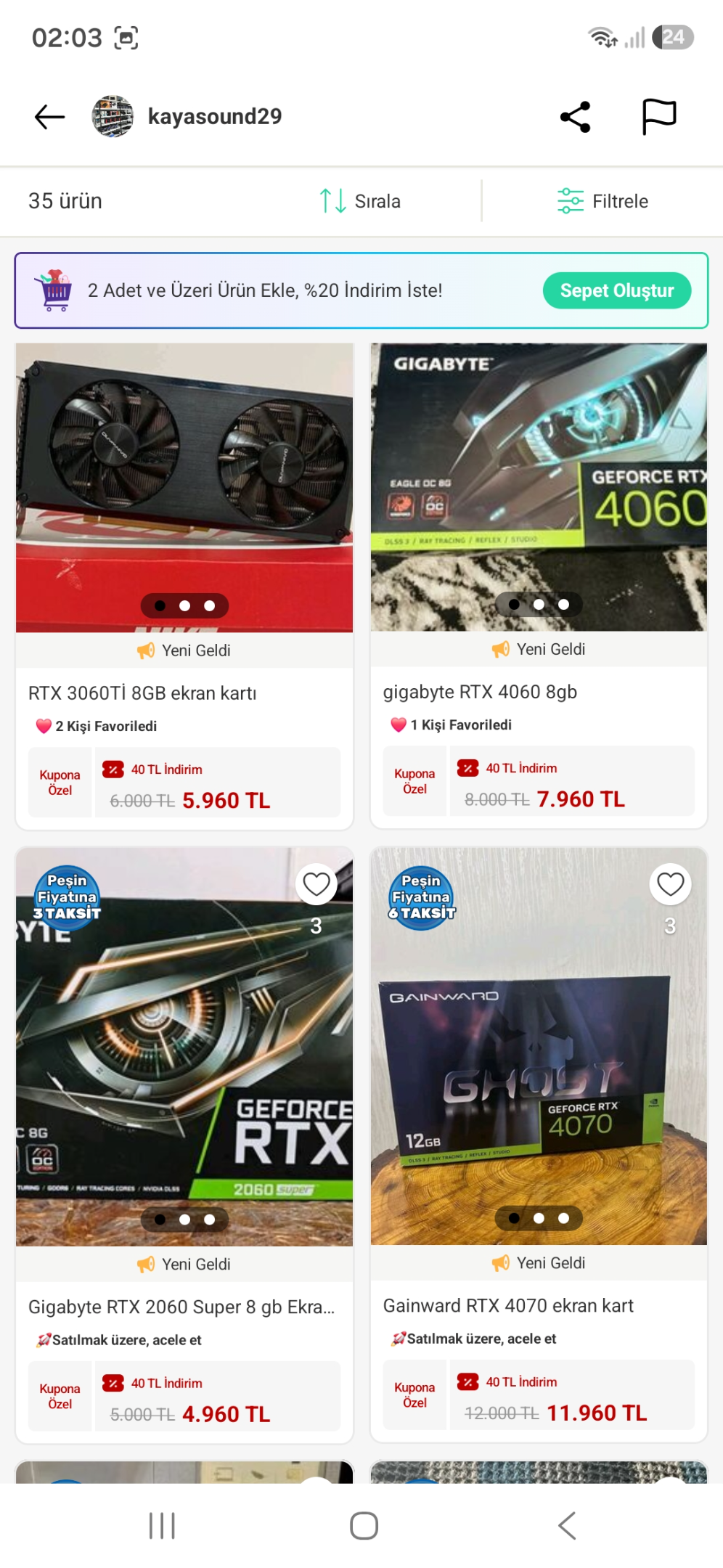Share the kayasound29 seller profile
The image size is (723, 1568).
tap(575, 117)
